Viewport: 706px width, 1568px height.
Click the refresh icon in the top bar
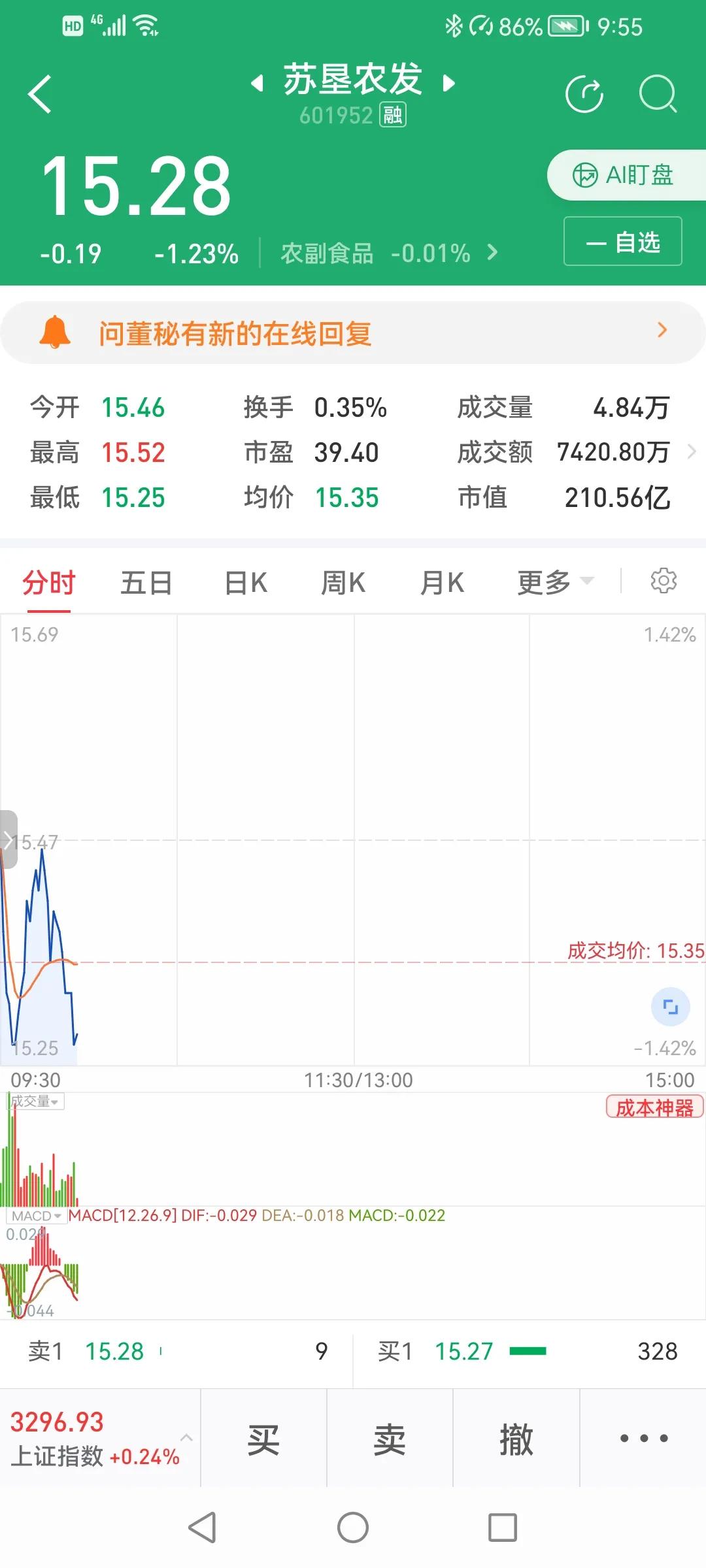(586, 93)
